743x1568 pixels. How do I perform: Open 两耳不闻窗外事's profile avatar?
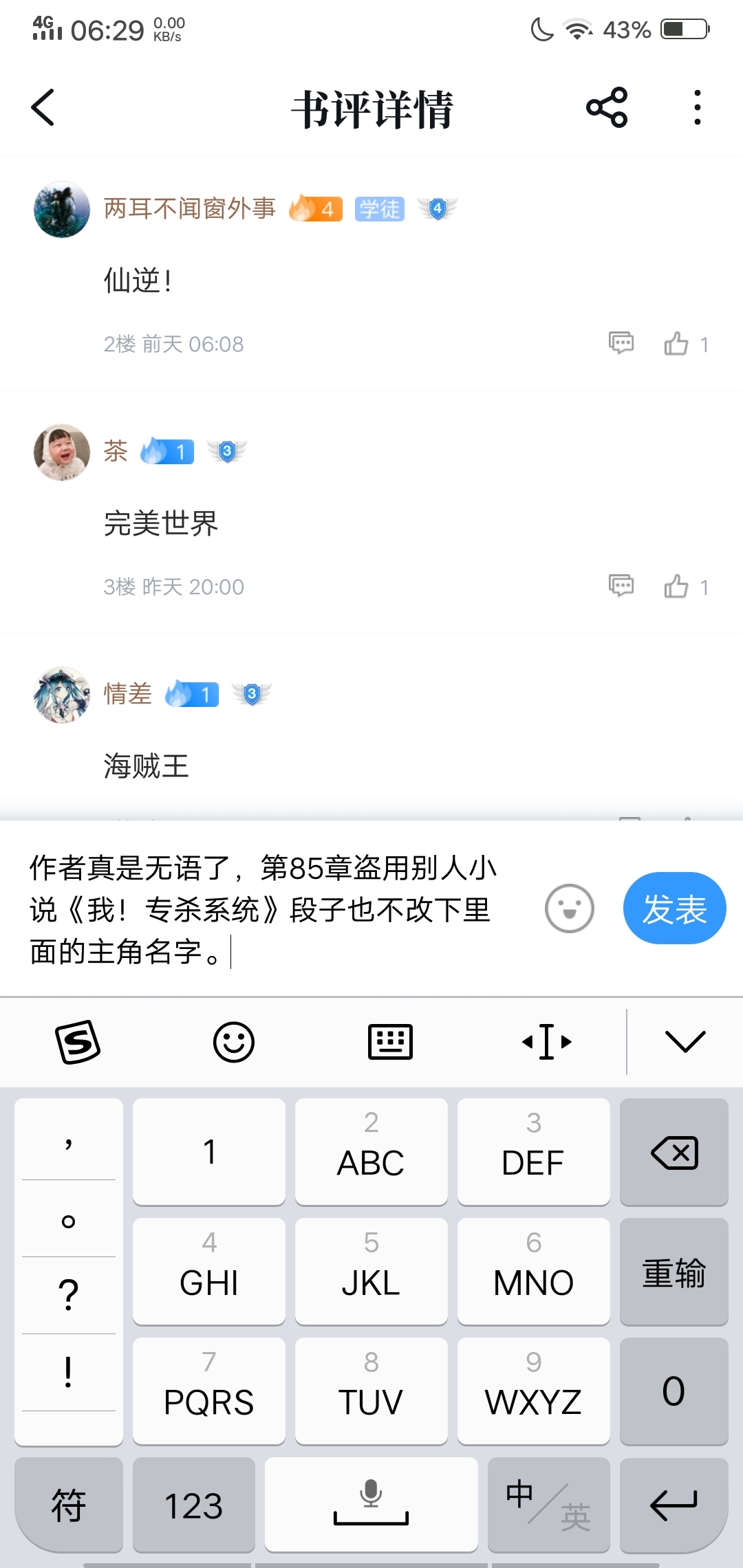(62, 210)
